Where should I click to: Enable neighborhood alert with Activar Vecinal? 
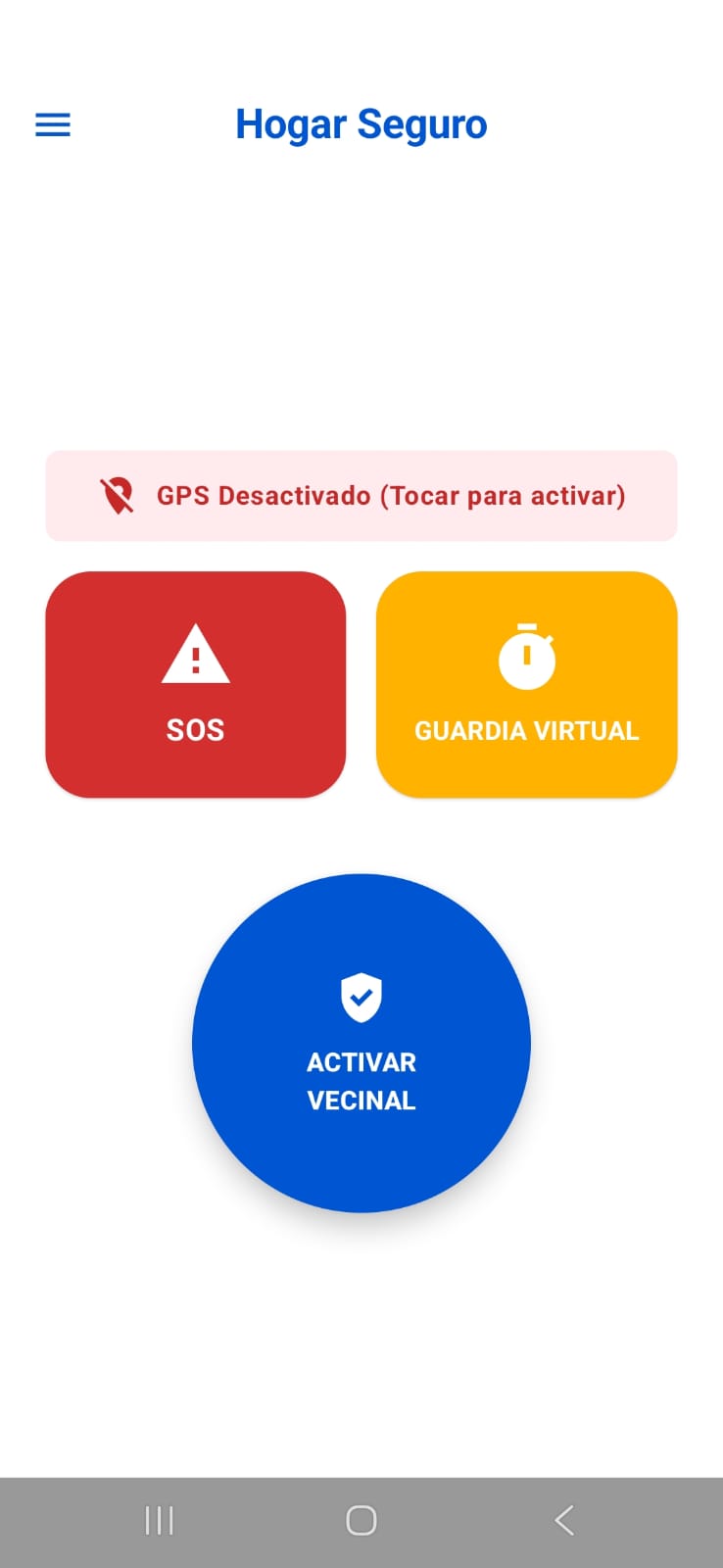pos(361,1044)
